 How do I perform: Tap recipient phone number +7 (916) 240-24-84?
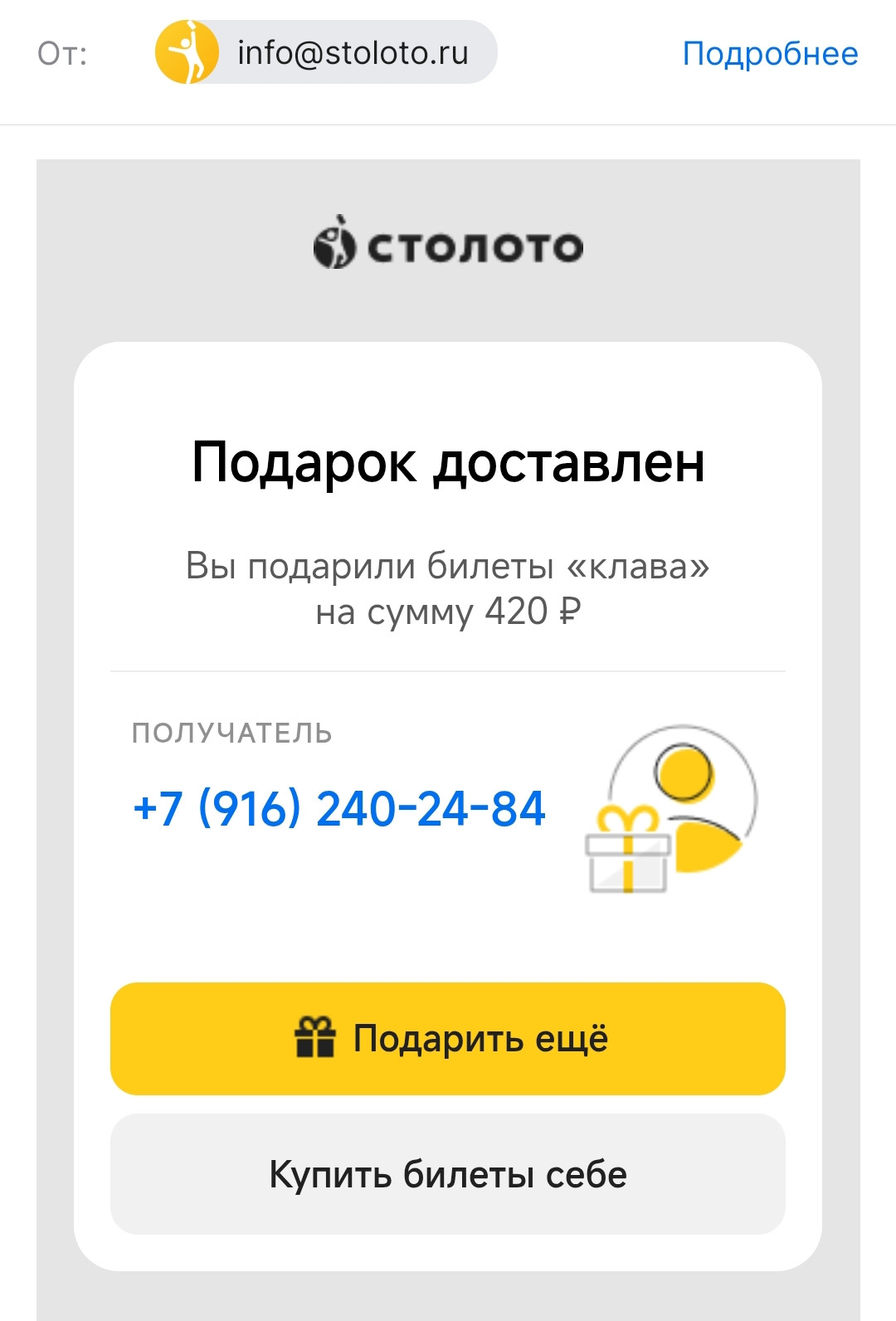tap(338, 808)
